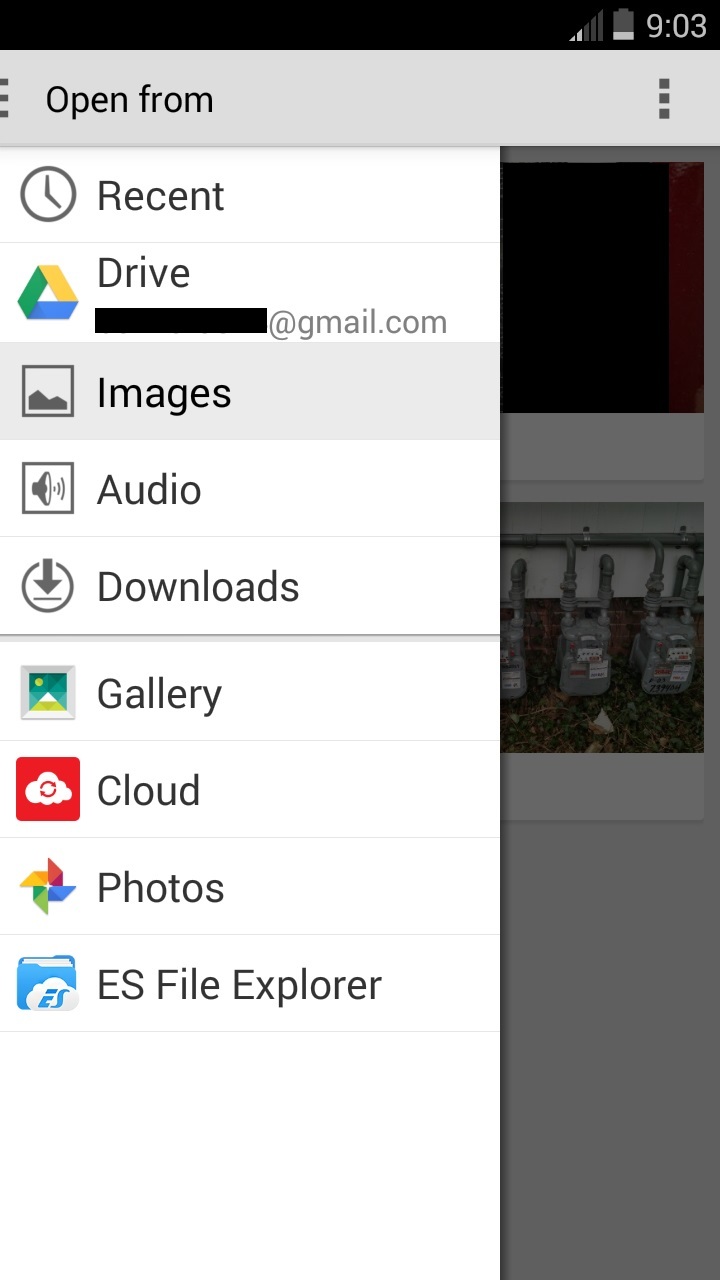Screen dimensions: 720x1280
Task: Choose Gallery as the source
Action: pos(250,692)
